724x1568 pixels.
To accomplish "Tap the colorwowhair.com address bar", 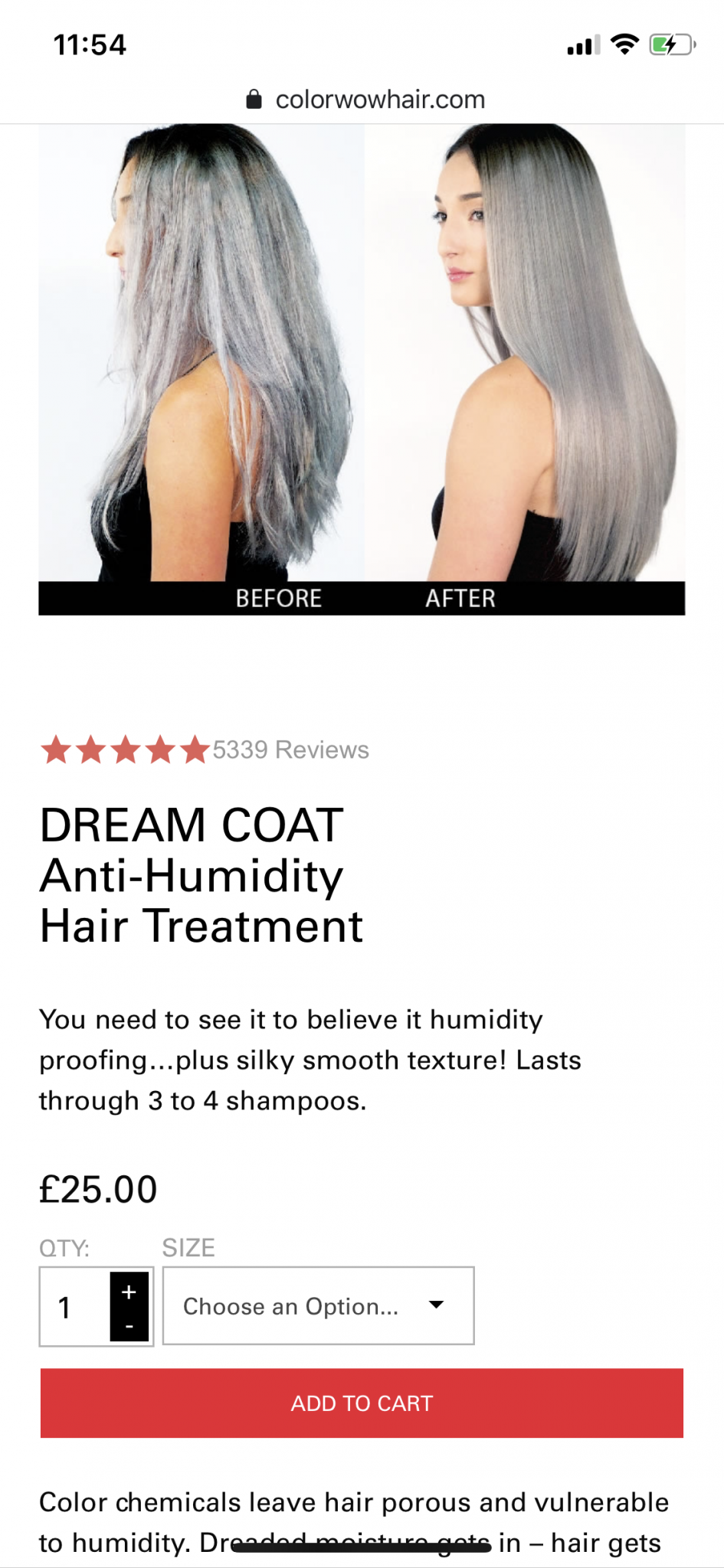I will tap(366, 100).
